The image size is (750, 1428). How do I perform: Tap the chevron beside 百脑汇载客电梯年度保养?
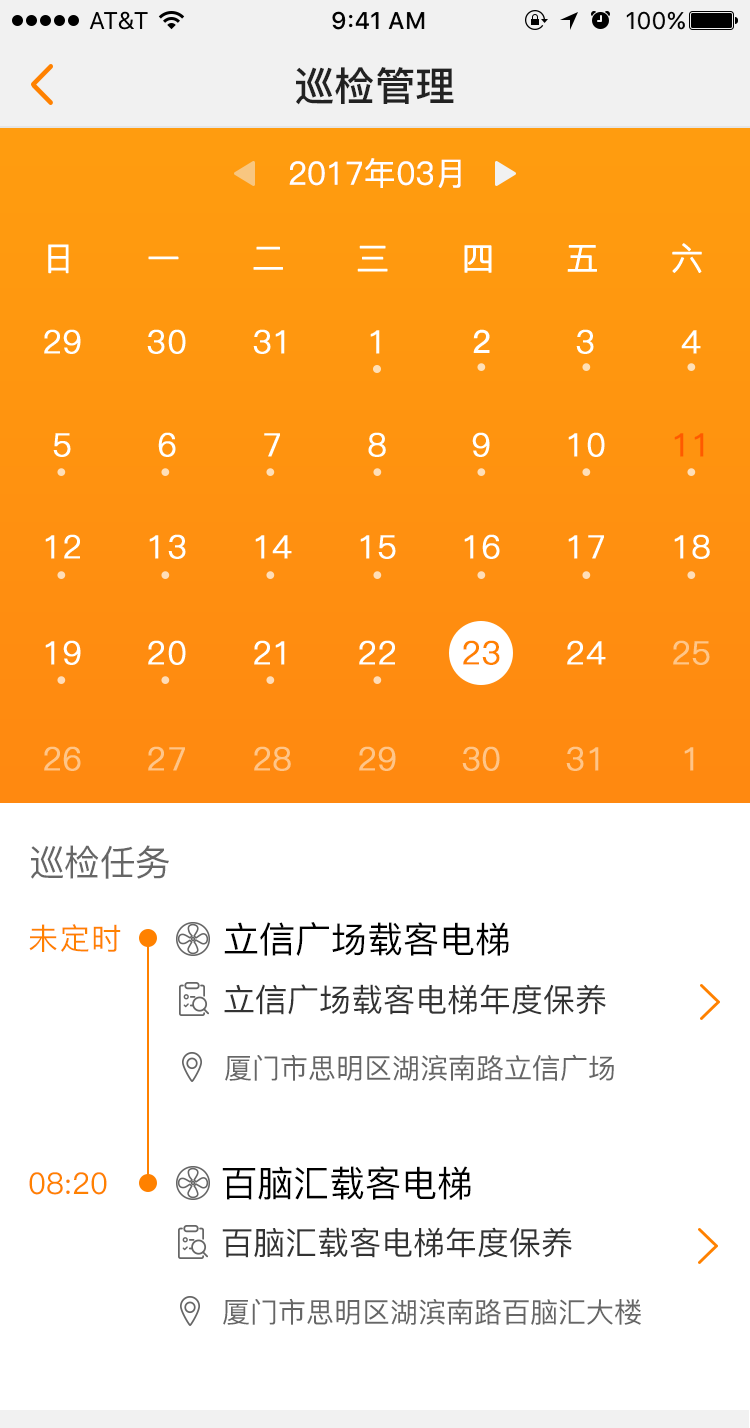pyautogui.click(x=708, y=1245)
